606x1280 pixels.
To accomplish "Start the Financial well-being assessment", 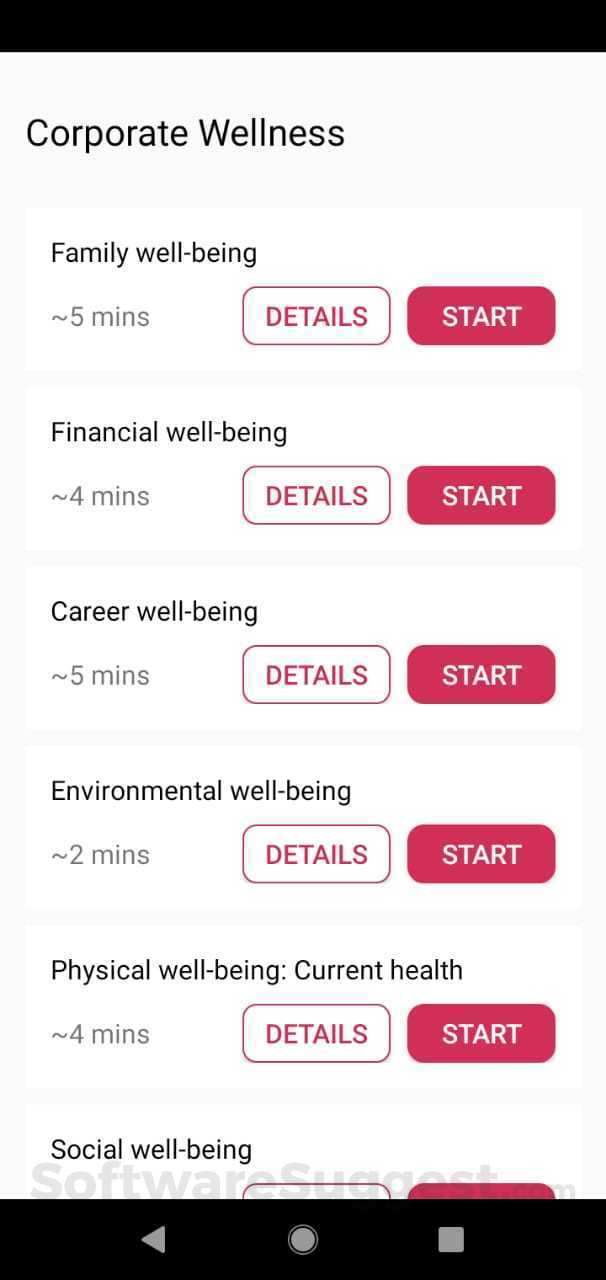I will tap(481, 495).
